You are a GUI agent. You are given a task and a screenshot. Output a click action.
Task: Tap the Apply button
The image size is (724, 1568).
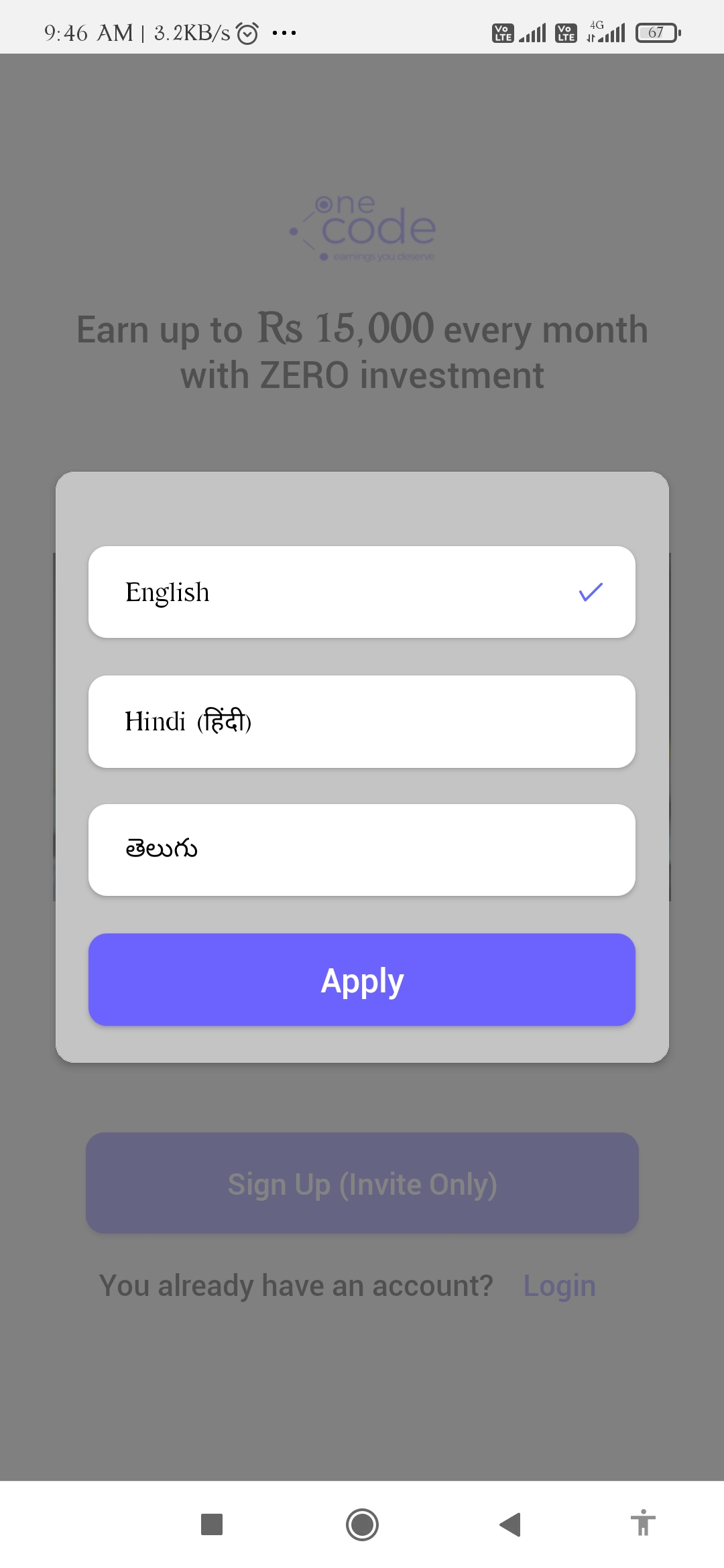(362, 980)
